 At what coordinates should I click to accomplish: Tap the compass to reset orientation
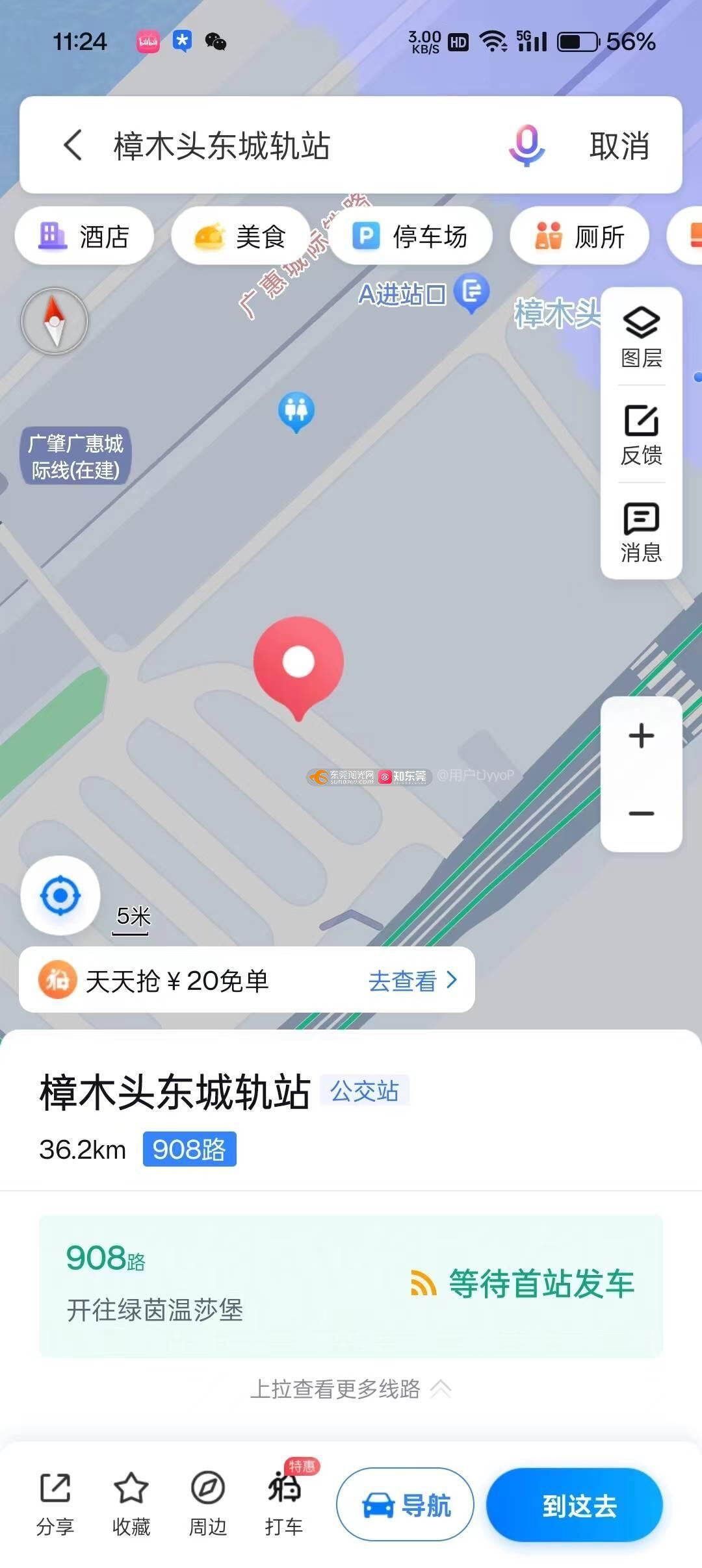55,321
